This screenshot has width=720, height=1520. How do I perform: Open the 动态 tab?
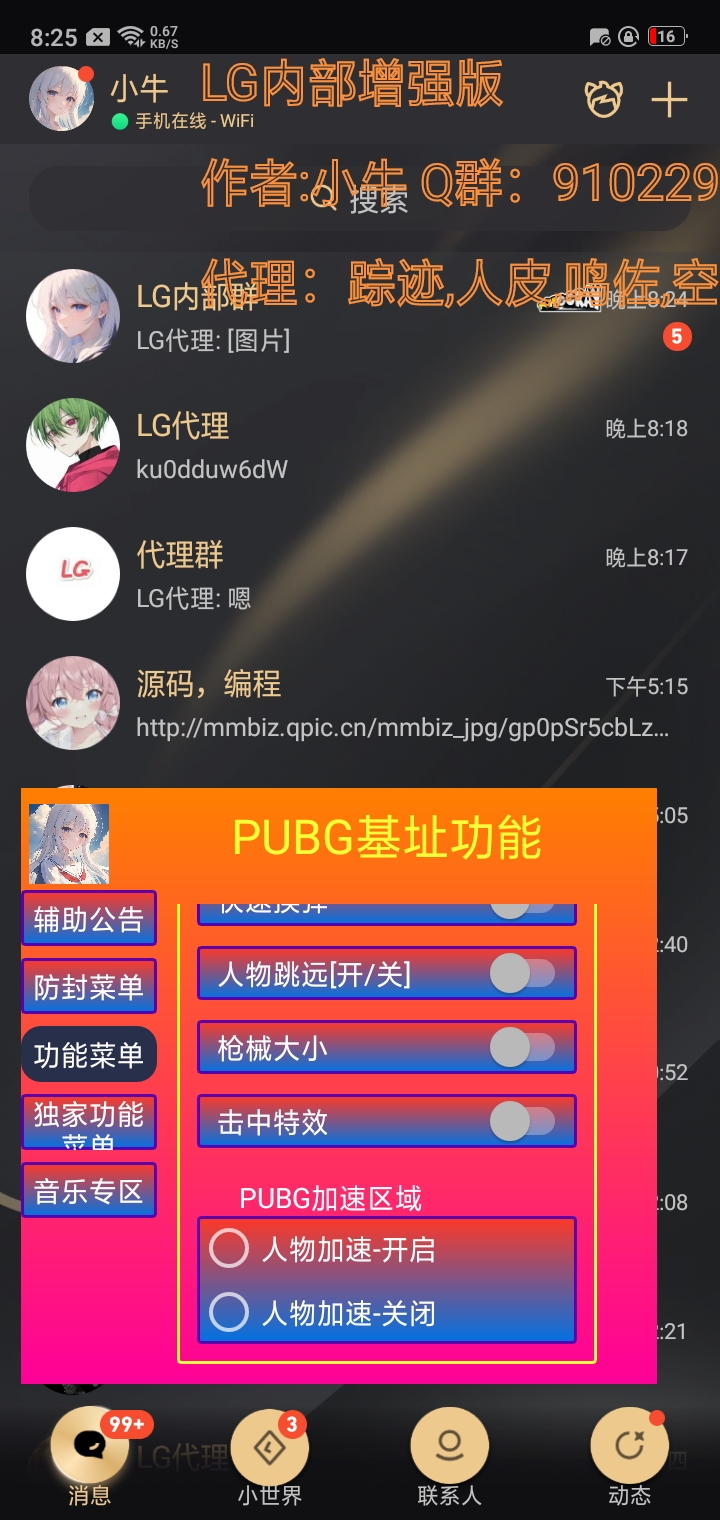[x=630, y=1460]
